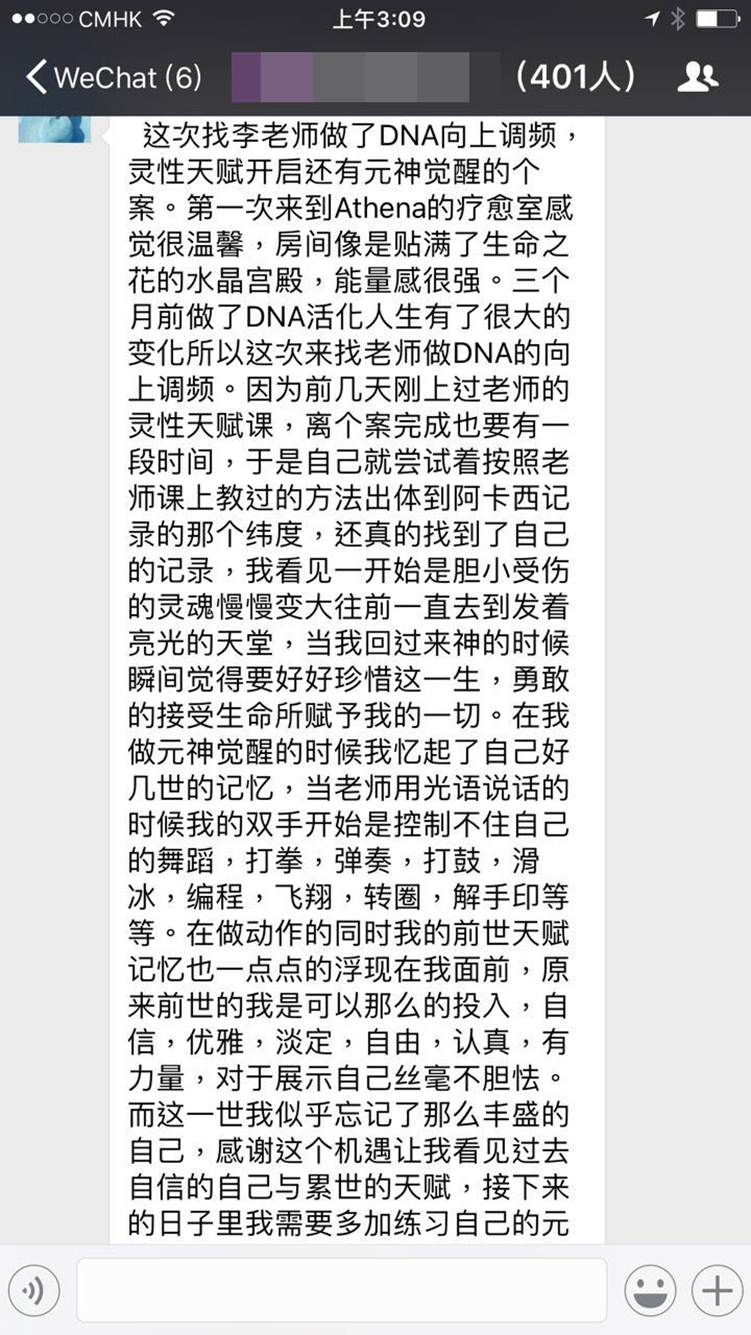This screenshot has width=751, height=1335.
Task: Open the emoji sticker panel
Action: [x=650, y=1291]
